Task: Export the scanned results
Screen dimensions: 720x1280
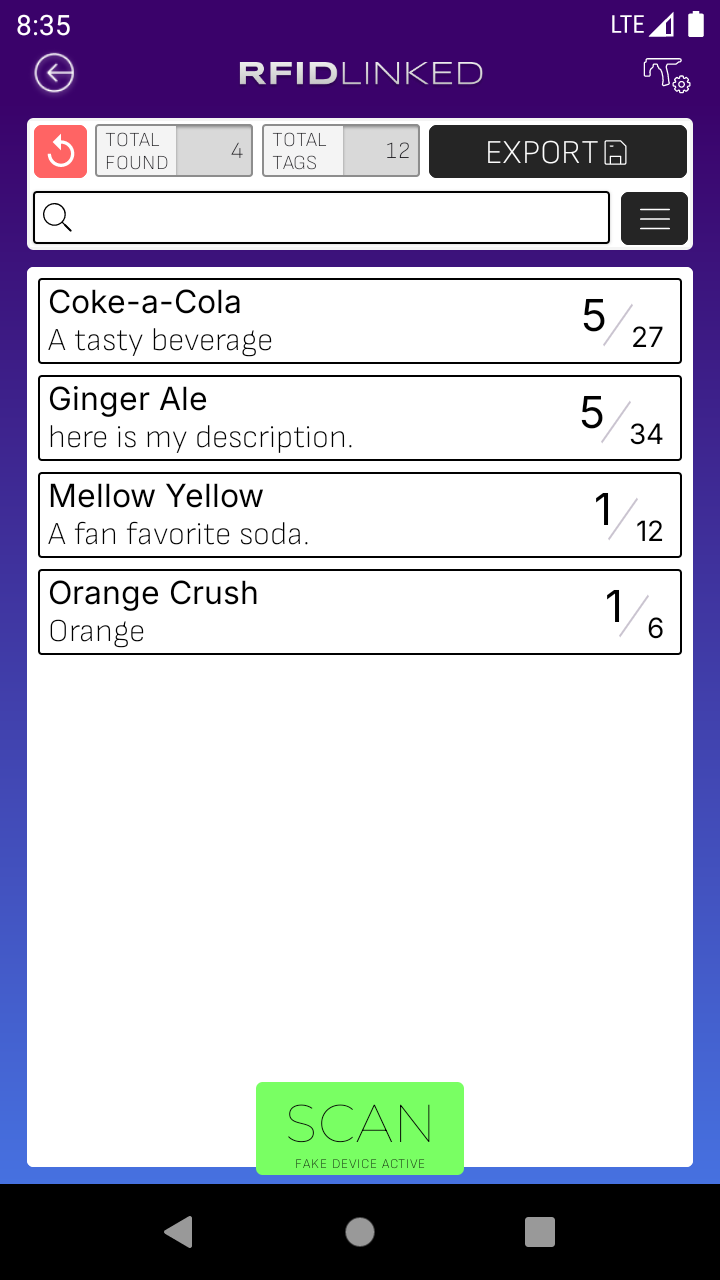Action: [558, 152]
